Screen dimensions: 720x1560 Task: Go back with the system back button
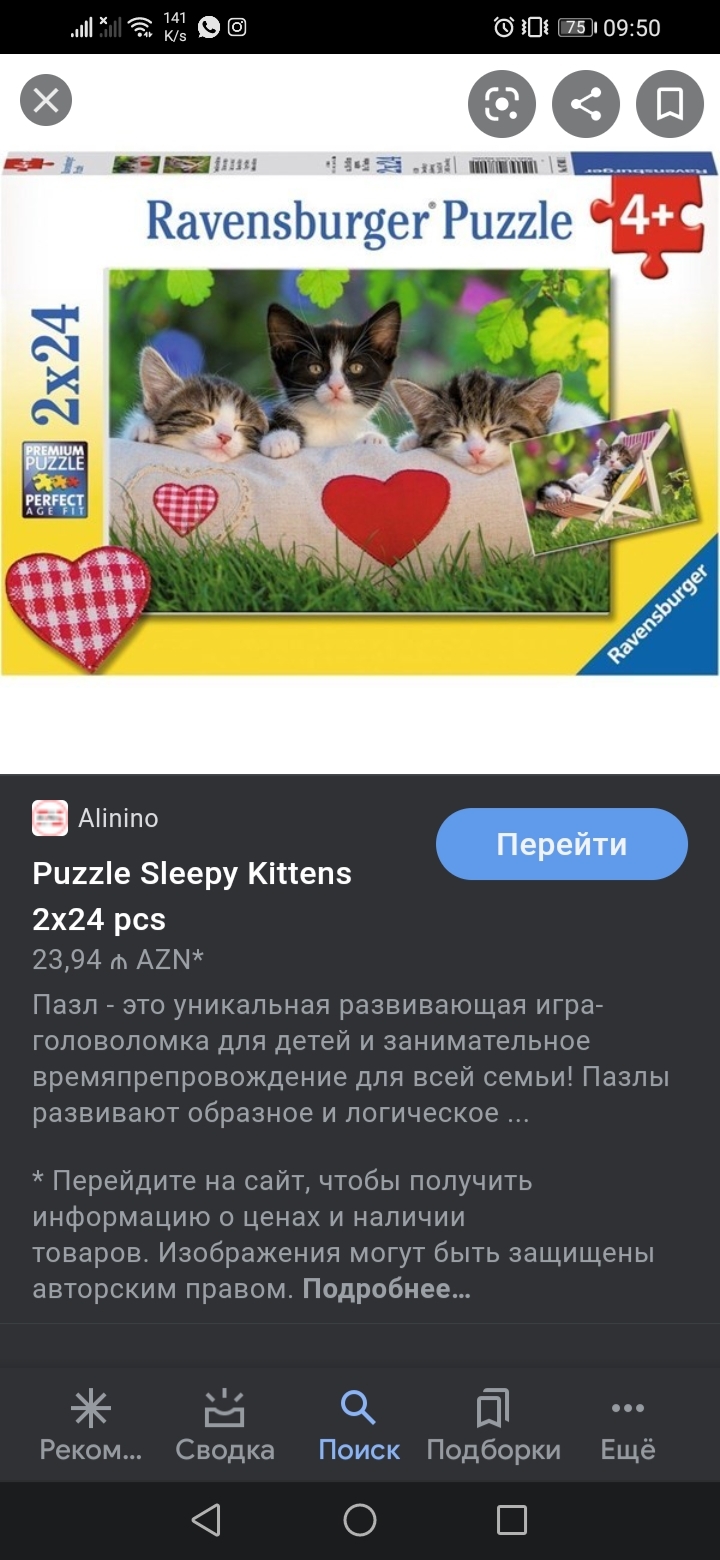pos(206,1520)
